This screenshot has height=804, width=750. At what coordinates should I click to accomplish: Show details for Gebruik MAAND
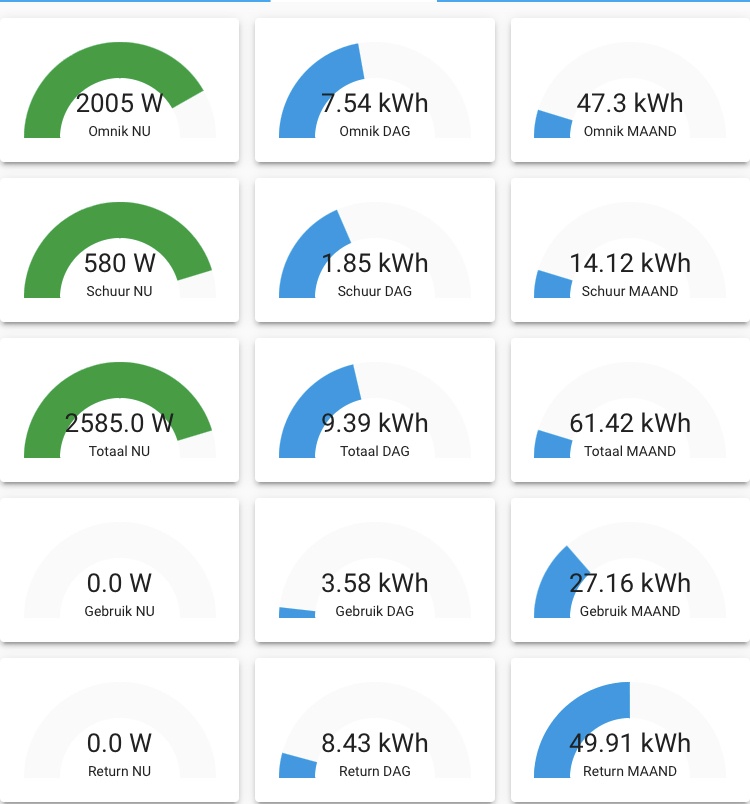pyautogui.click(x=630, y=570)
